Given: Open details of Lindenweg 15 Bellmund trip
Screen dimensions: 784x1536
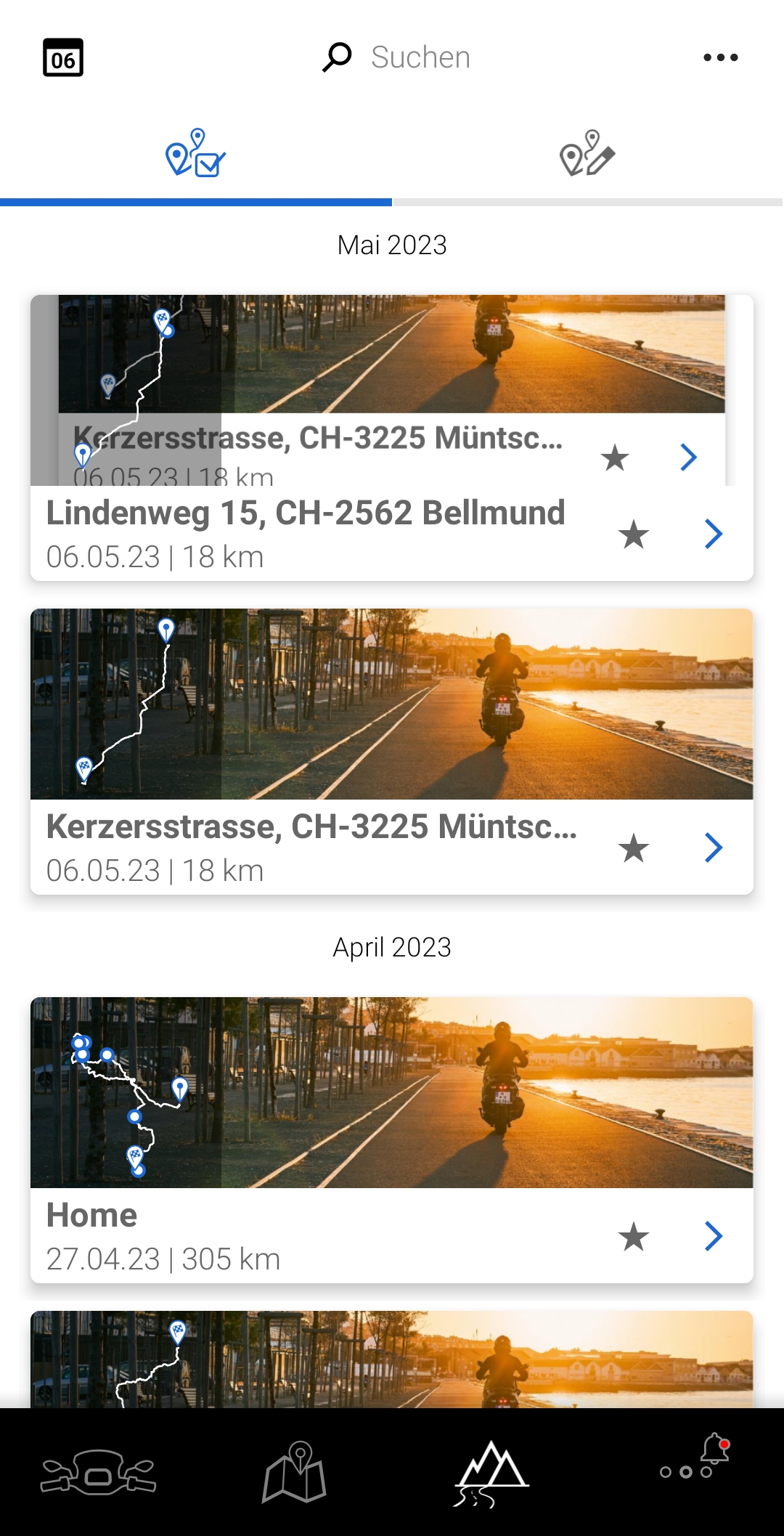Looking at the screenshot, I should point(714,535).
